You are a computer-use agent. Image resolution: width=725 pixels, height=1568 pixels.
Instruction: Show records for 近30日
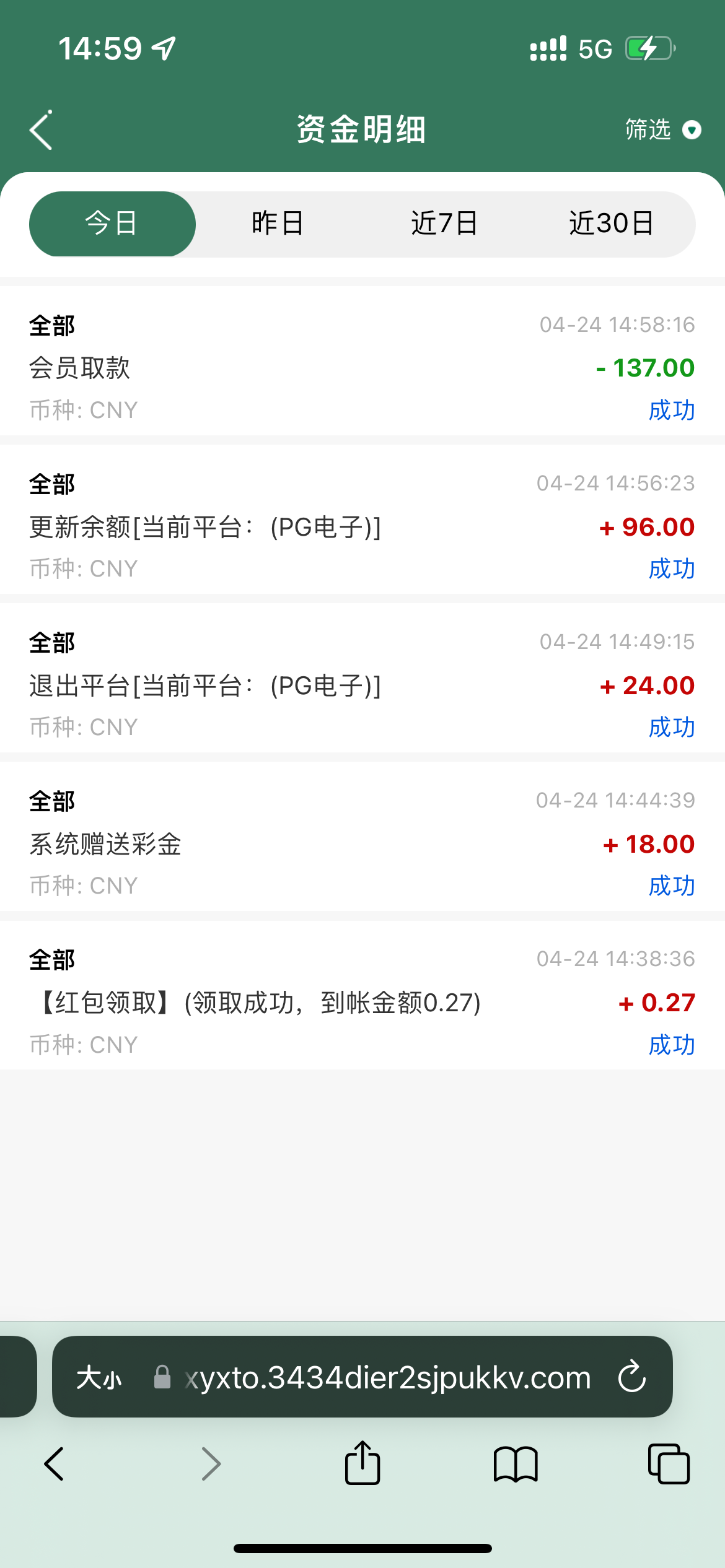coord(611,224)
